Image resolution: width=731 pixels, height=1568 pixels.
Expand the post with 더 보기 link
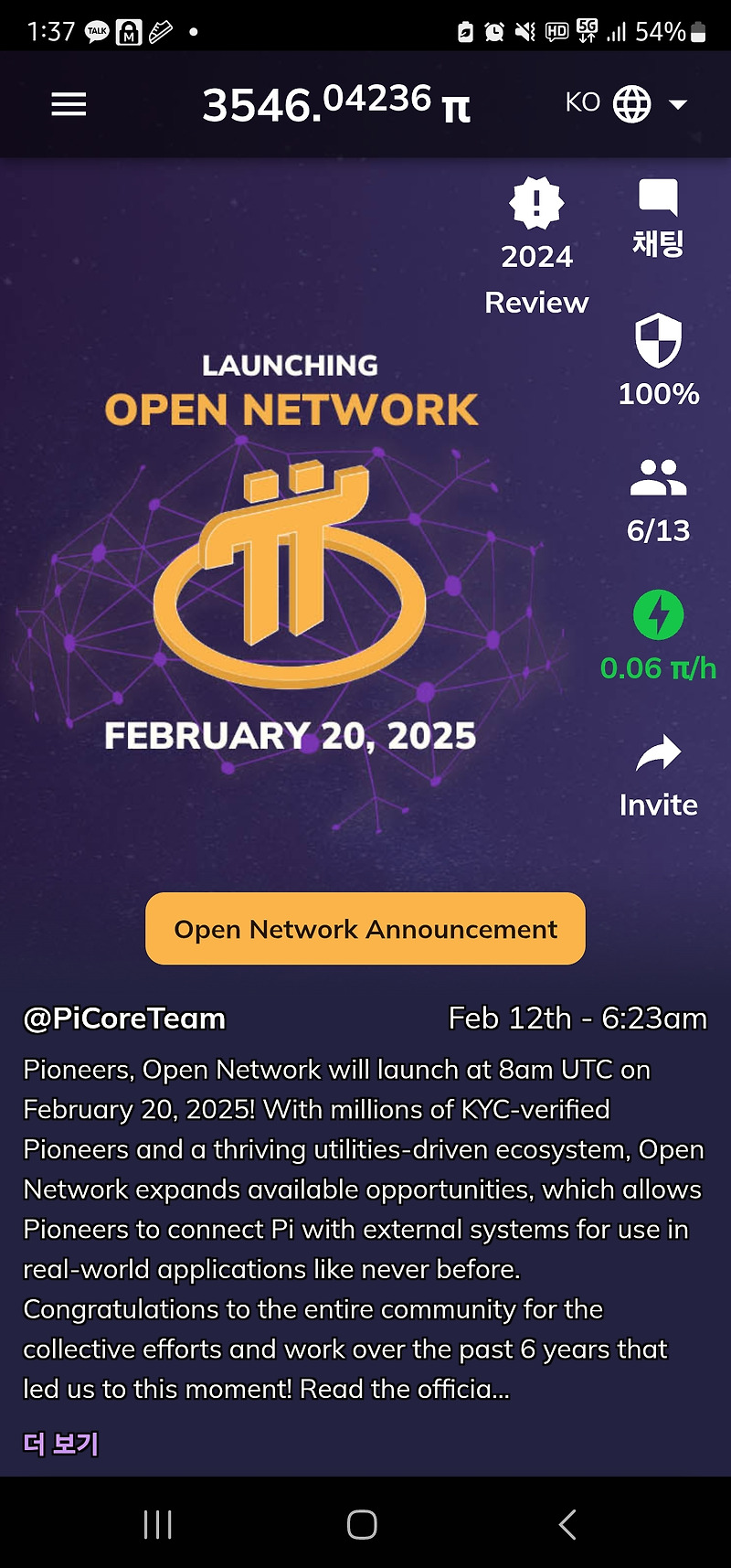click(60, 1444)
